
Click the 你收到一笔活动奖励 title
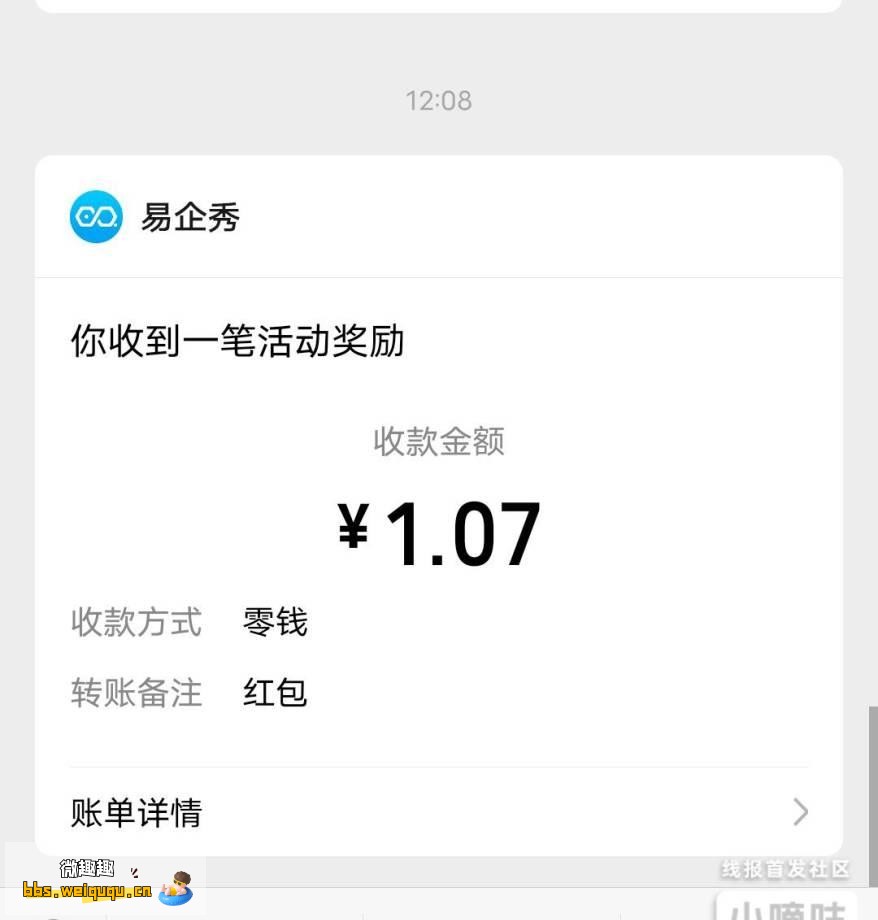point(236,341)
